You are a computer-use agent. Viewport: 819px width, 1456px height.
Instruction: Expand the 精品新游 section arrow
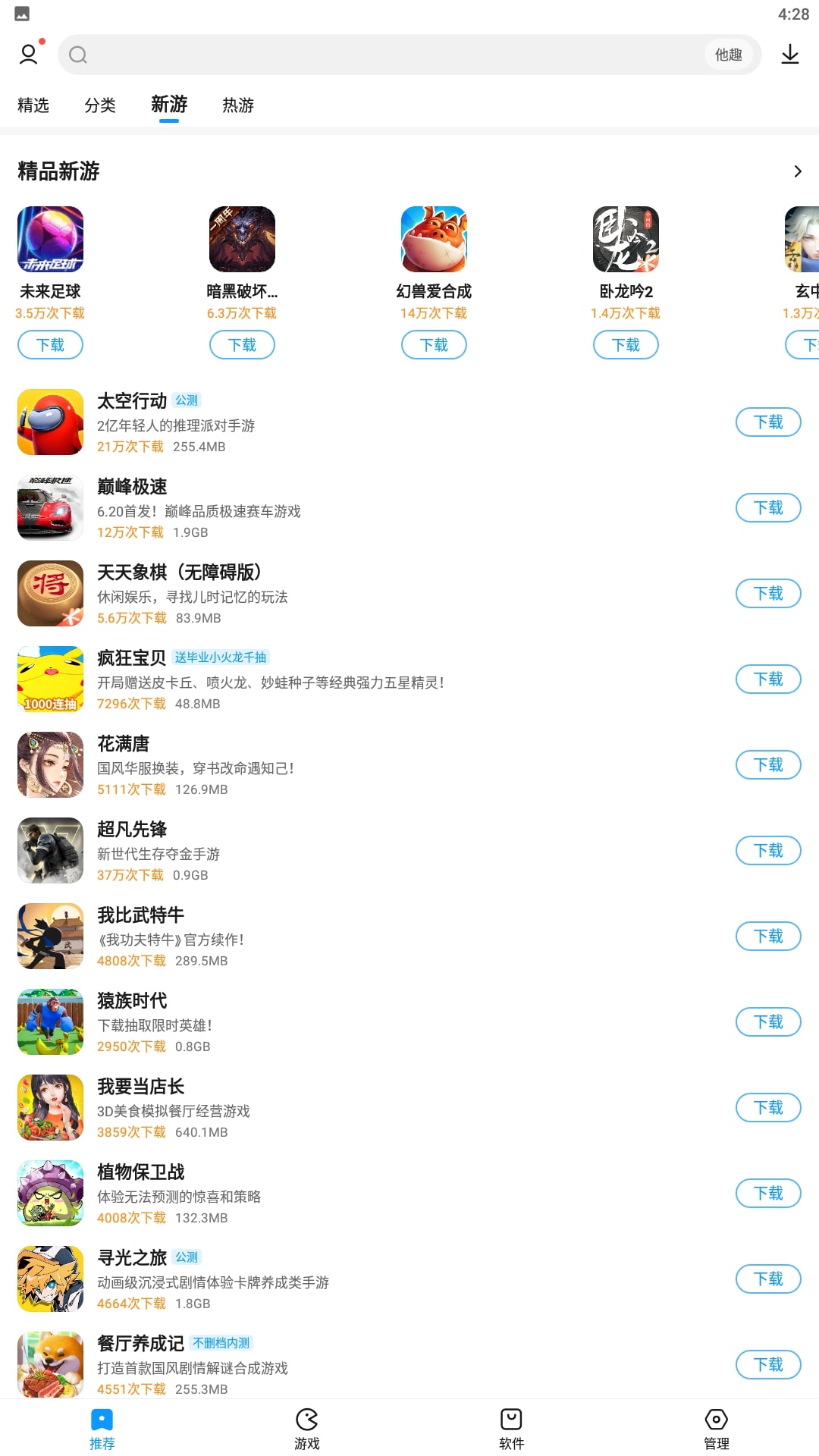pyautogui.click(x=797, y=171)
